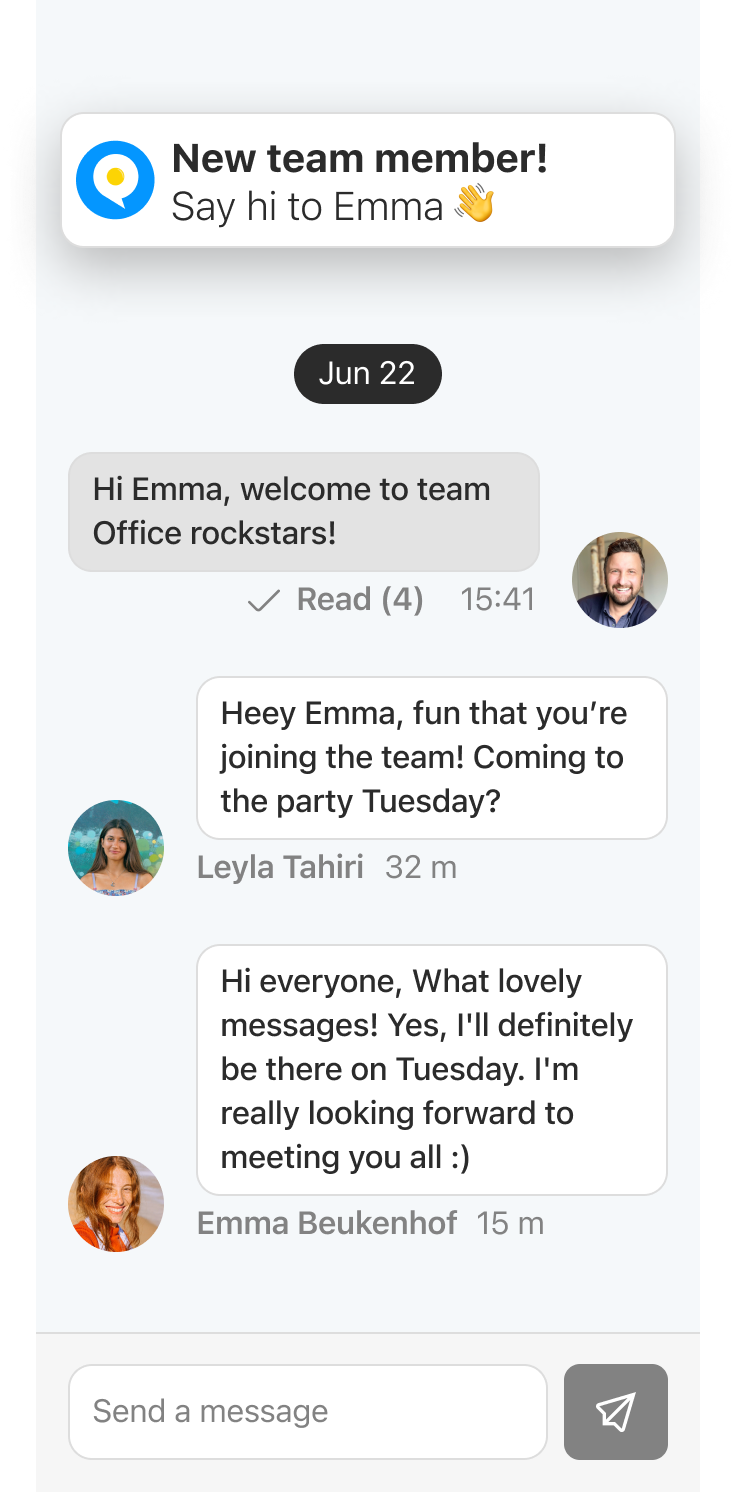
Task: Tap the avatar beside the welcome message
Action: pyautogui.click(x=619, y=580)
